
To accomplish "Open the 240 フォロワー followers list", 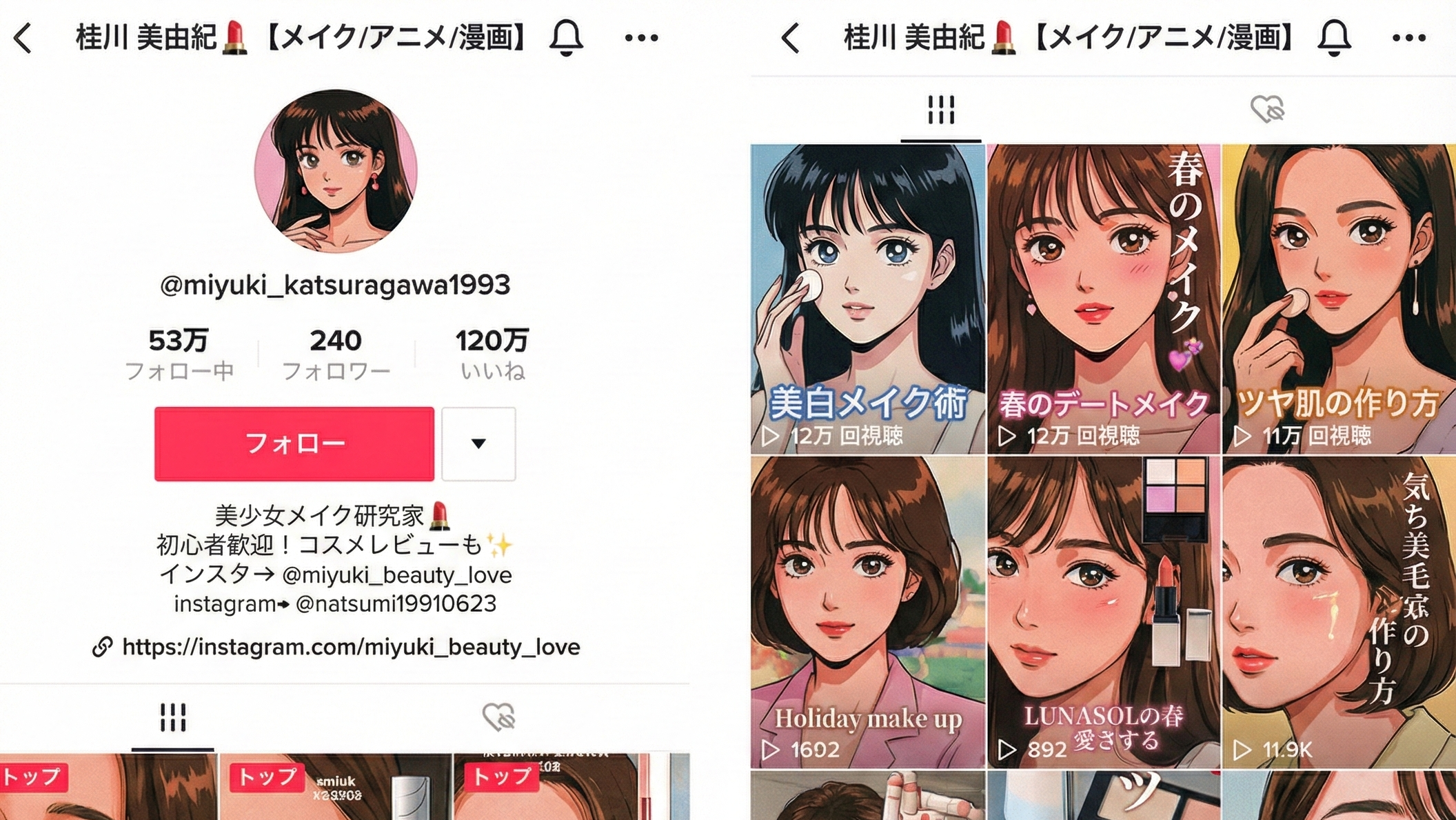I will click(x=336, y=354).
